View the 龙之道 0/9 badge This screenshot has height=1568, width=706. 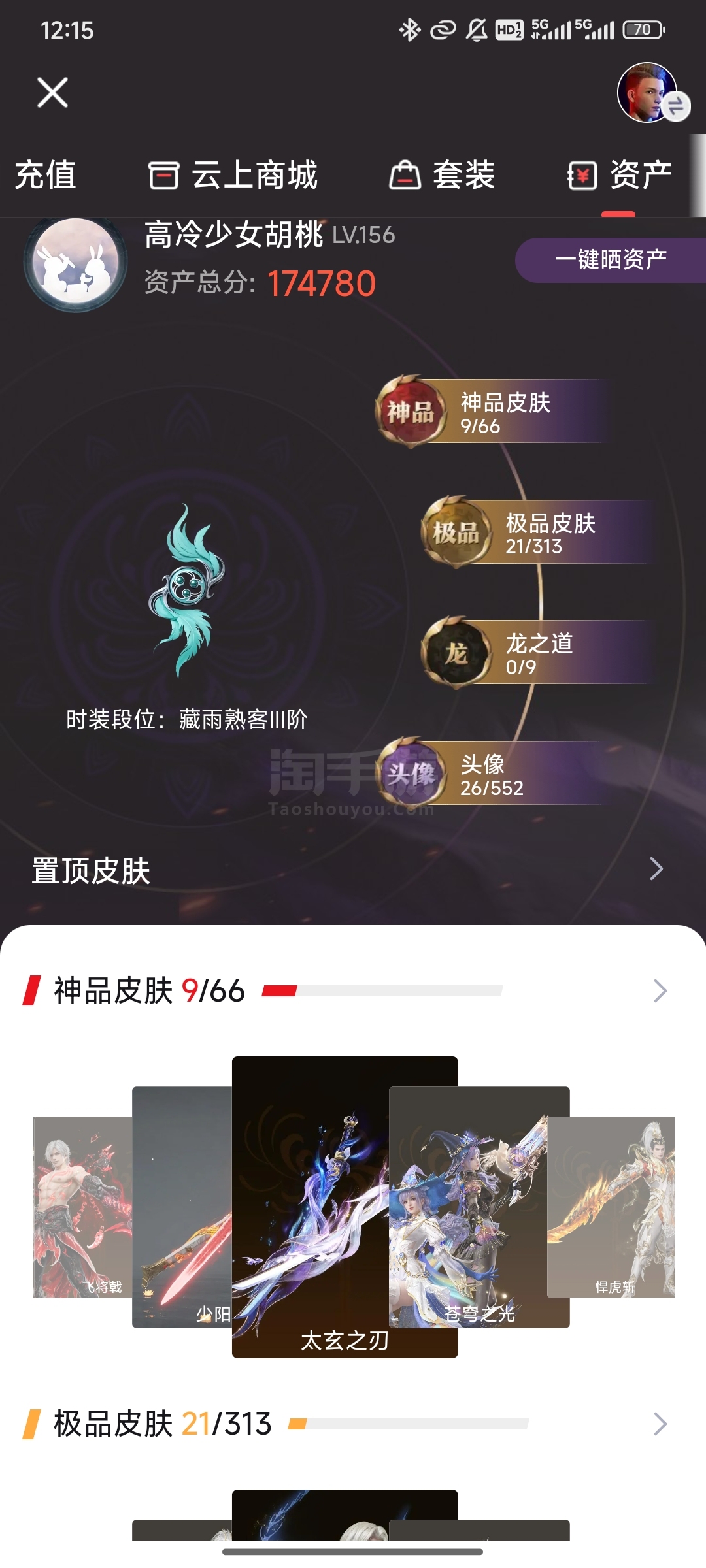[536, 653]
